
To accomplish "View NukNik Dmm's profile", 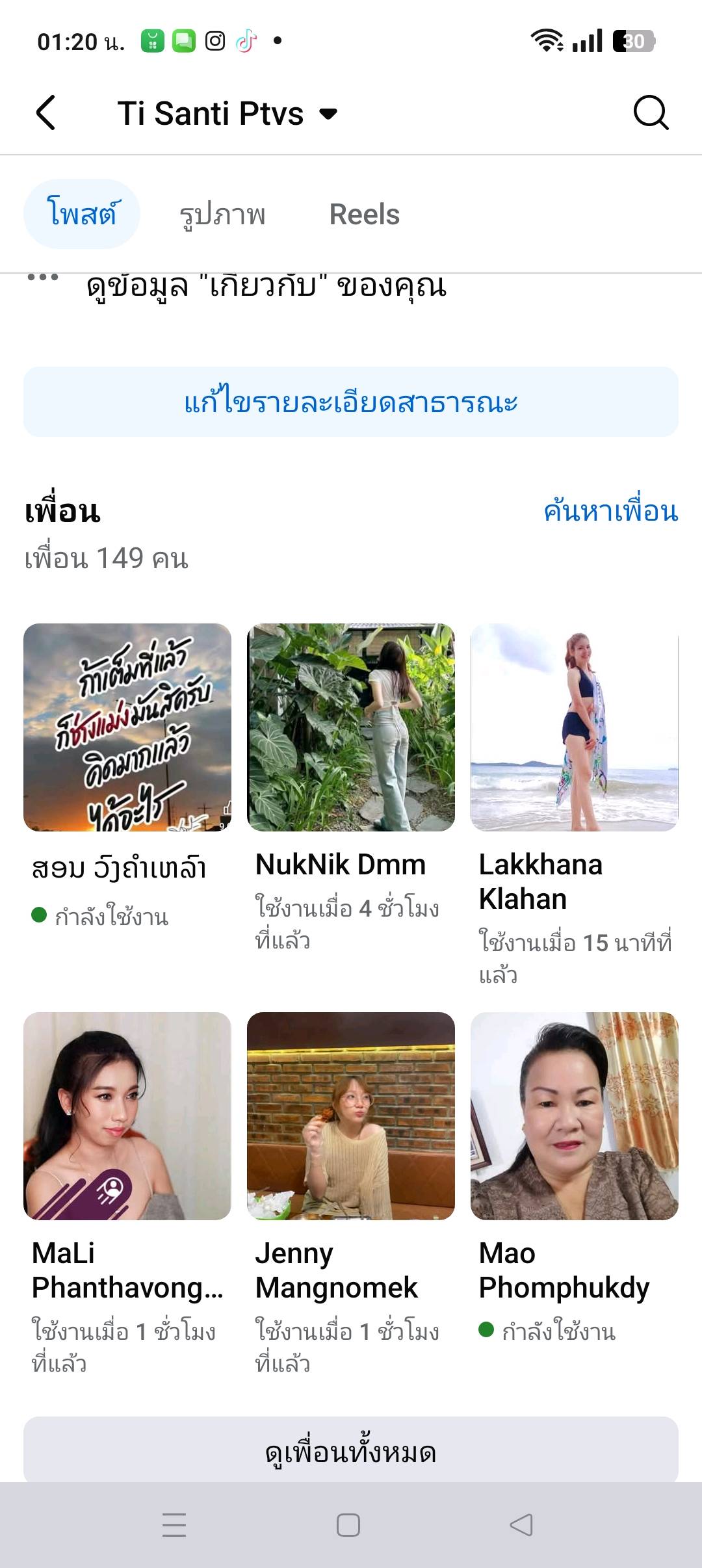I will tap(351, 727).
